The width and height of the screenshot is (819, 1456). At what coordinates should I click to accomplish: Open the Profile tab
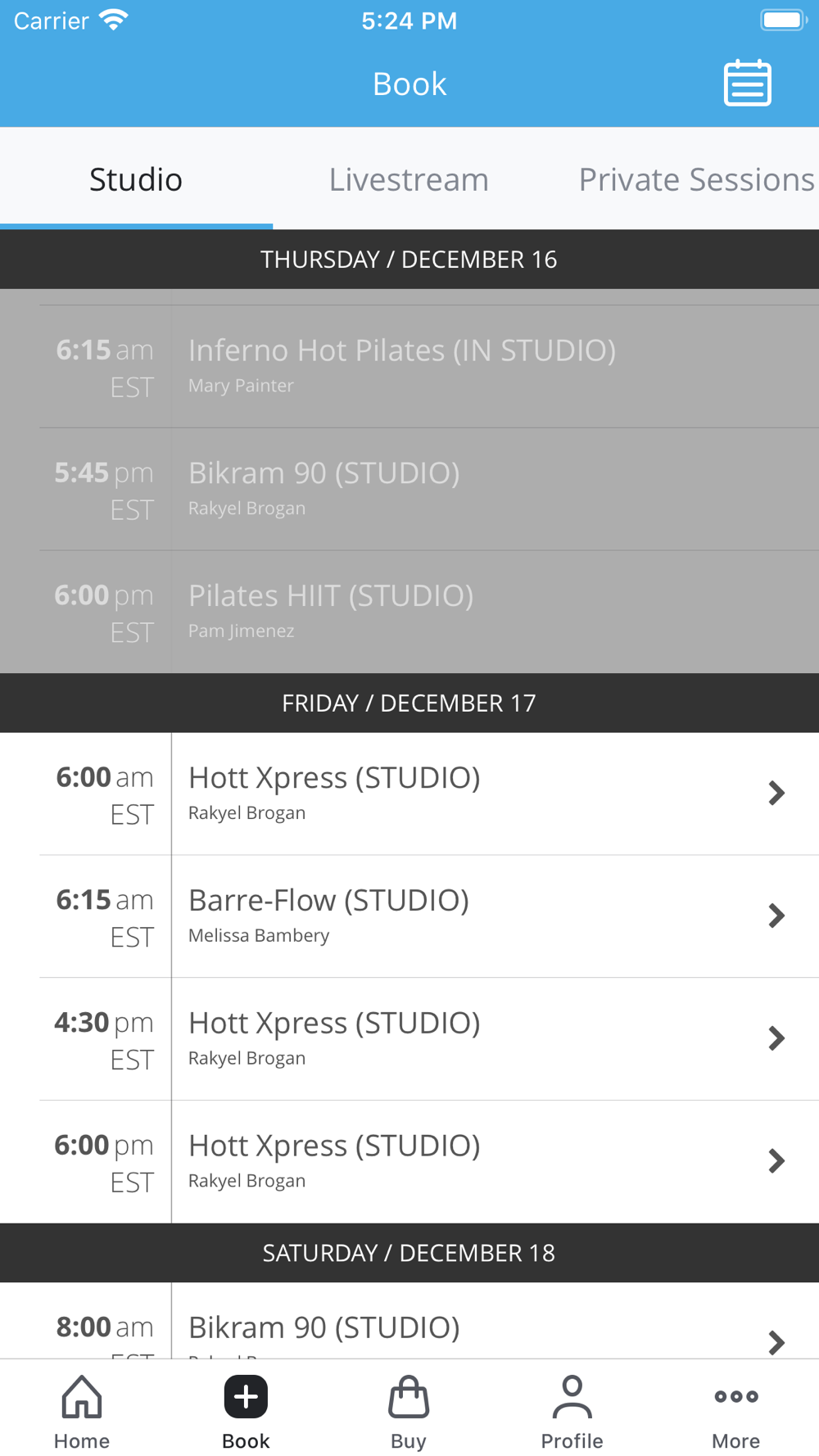[x=572, y=1412]
